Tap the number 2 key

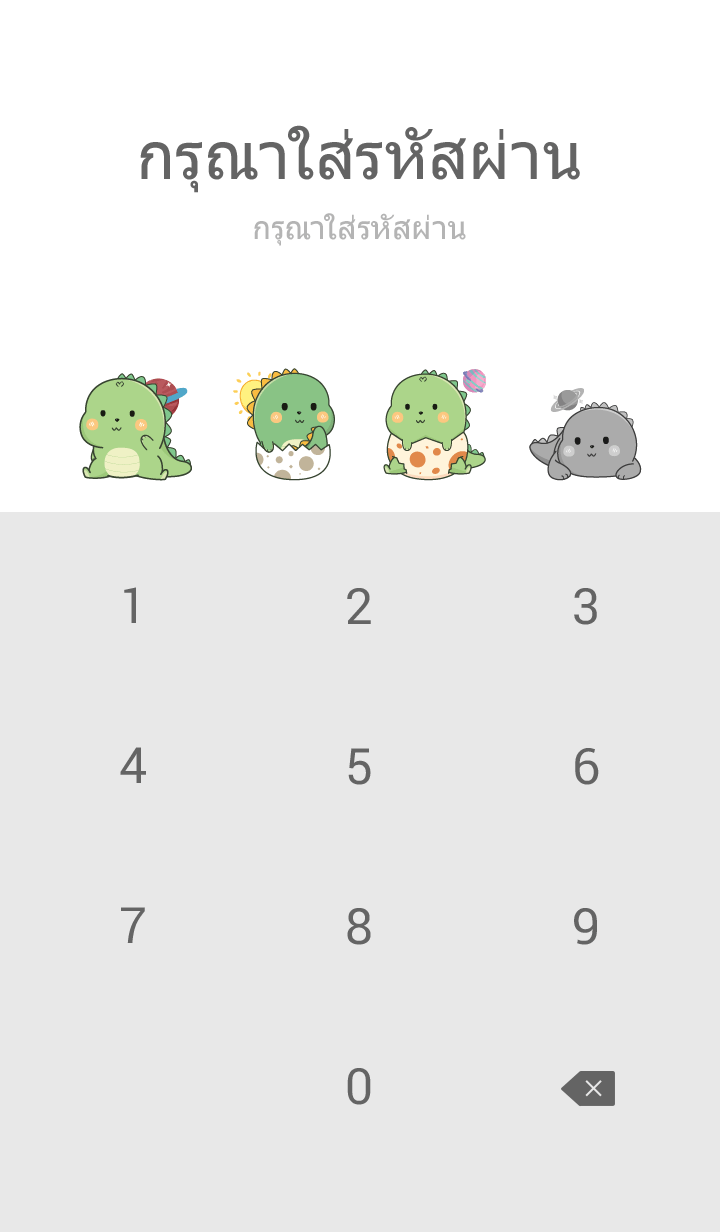(359, 607)
